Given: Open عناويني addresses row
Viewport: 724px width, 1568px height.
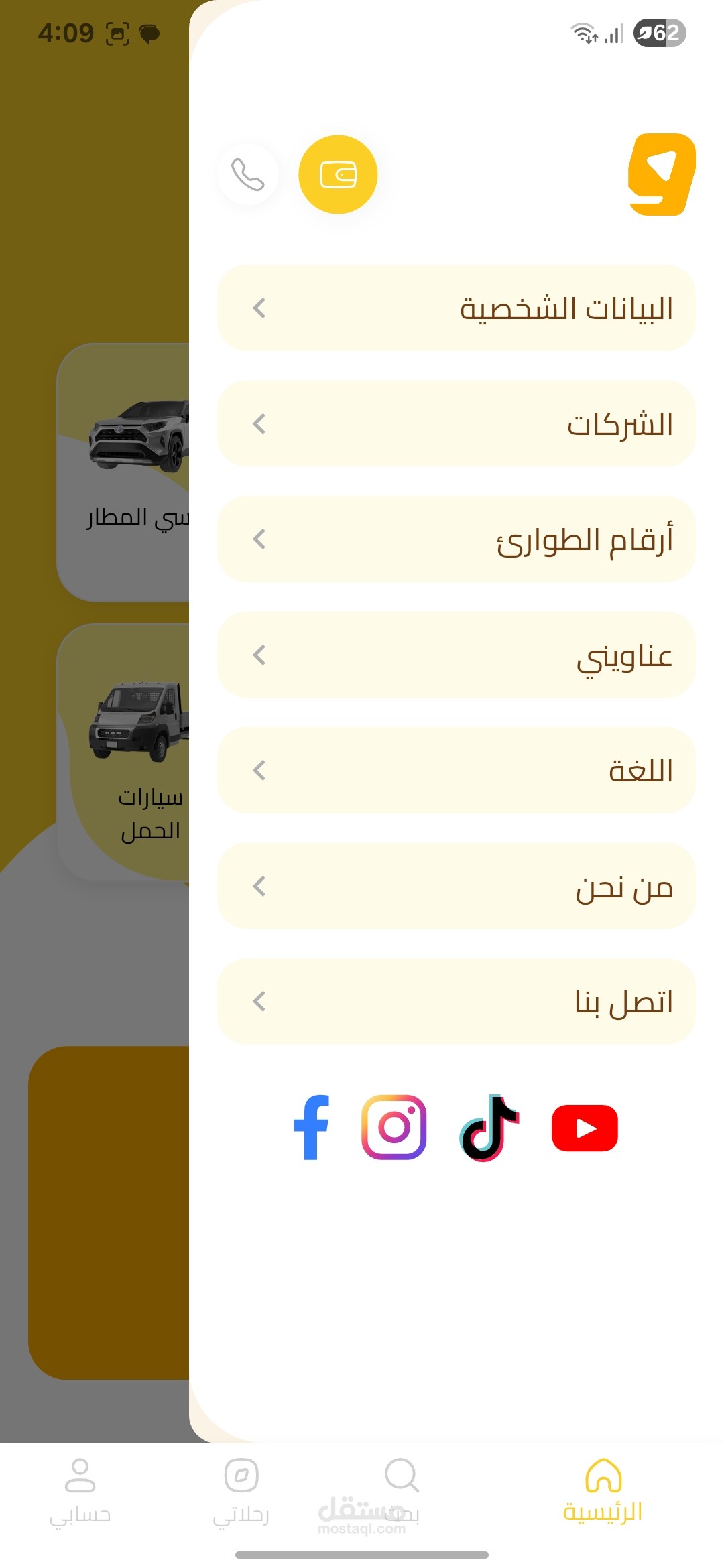Looking at the screenshot, I should point(456,655).
